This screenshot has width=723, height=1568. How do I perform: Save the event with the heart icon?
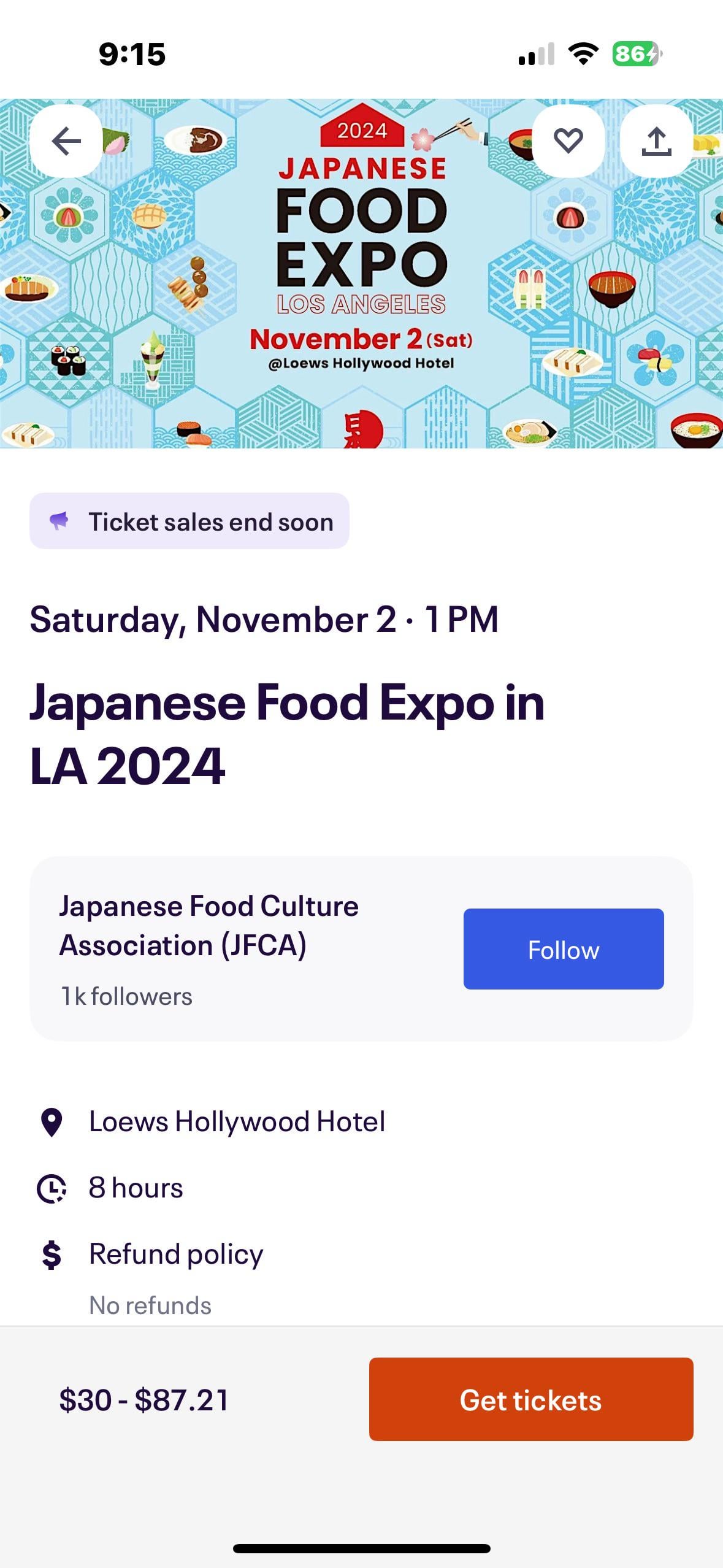(x=568, y=142)
